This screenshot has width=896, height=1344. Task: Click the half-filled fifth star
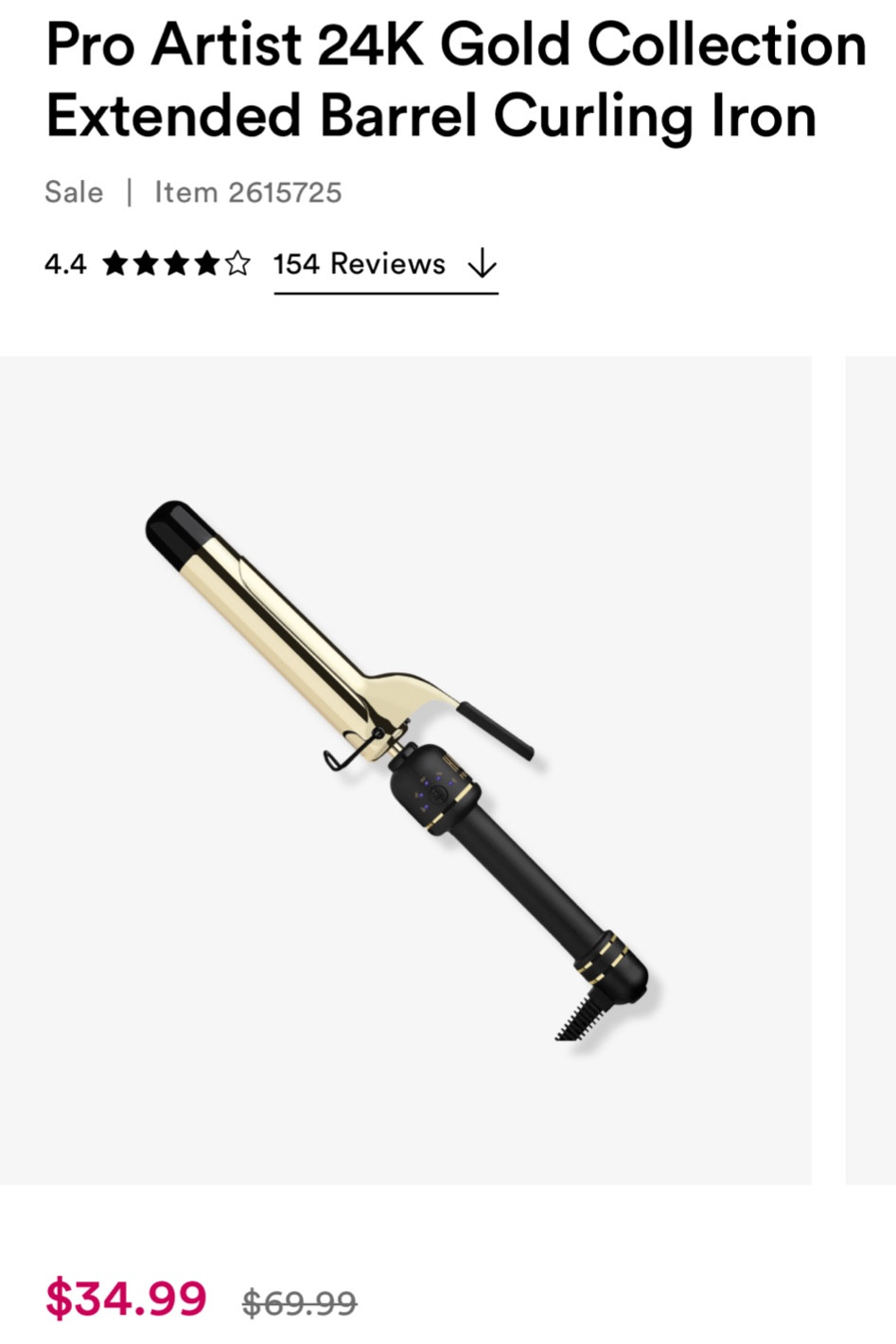(237, 263)
